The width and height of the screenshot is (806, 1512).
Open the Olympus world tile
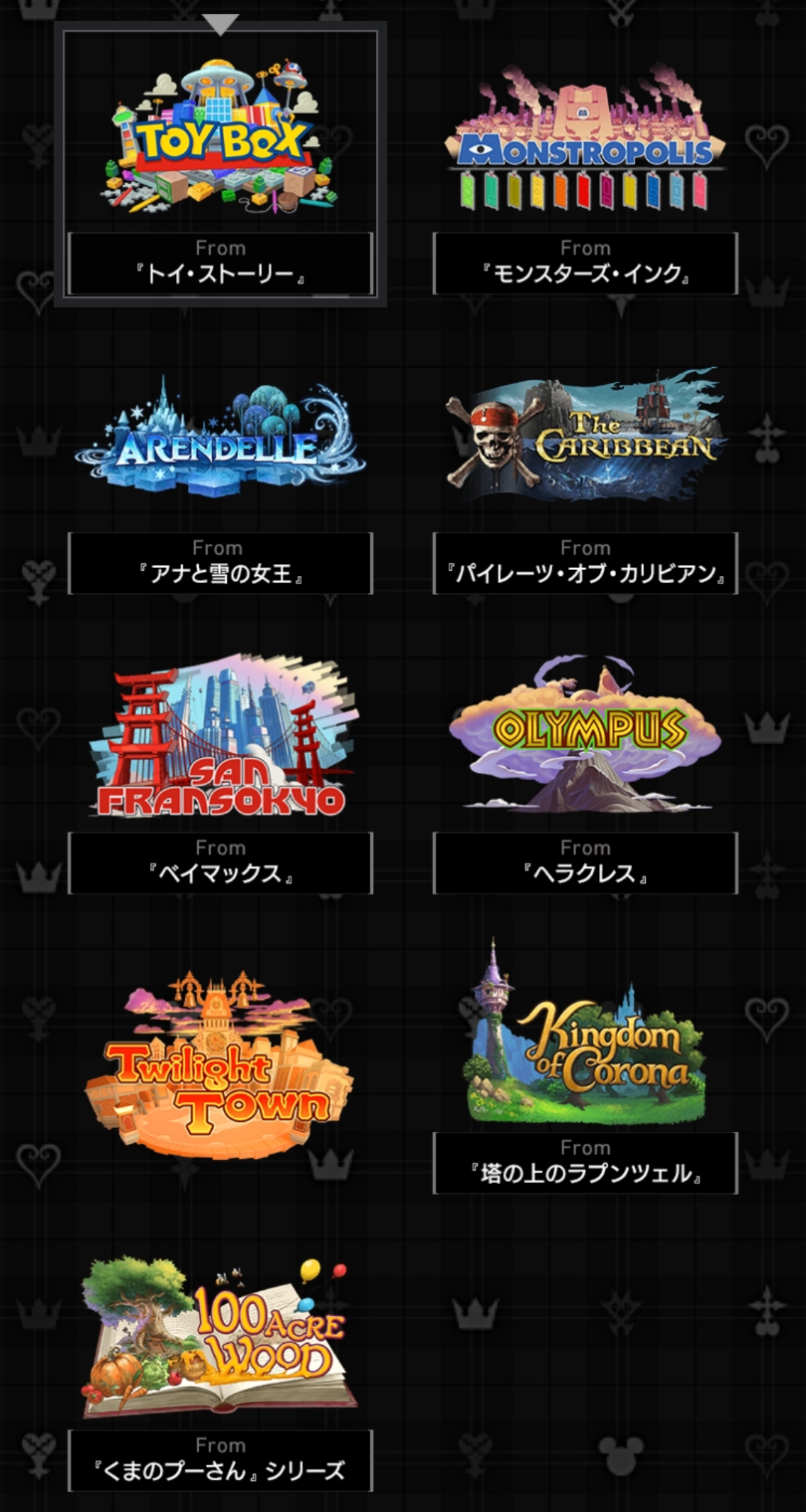[585, 739]
